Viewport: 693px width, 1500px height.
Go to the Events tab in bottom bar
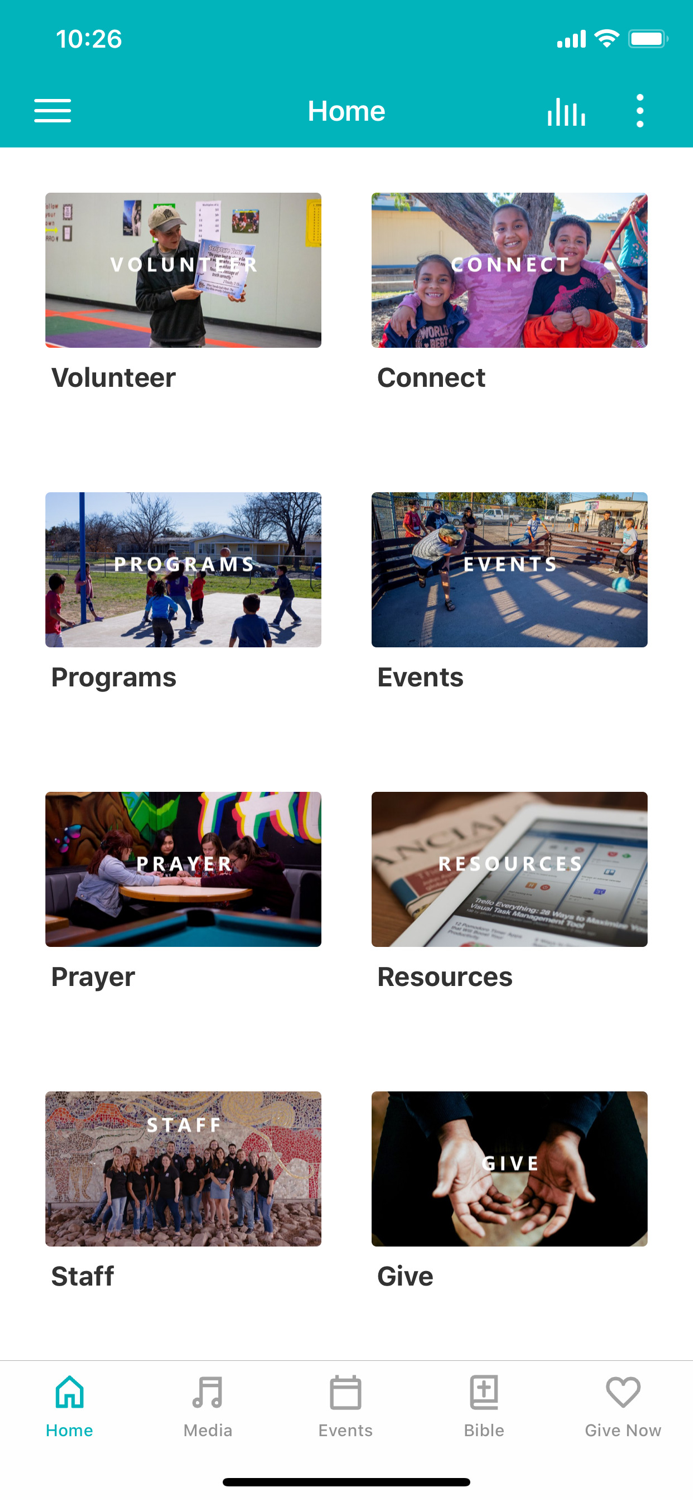click(346, 1406)
